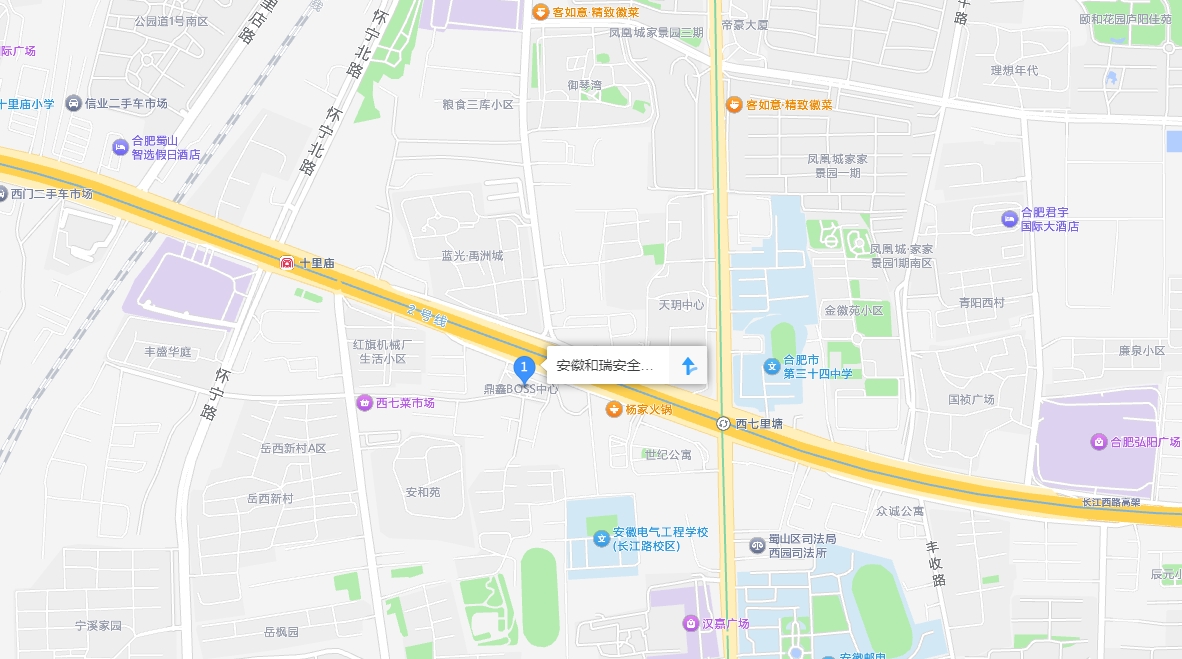Open the 合肥君宇国际大酒店 hotel marker
The width and height of the screenshot is (1182, 659).
(x=1009, y=219)
